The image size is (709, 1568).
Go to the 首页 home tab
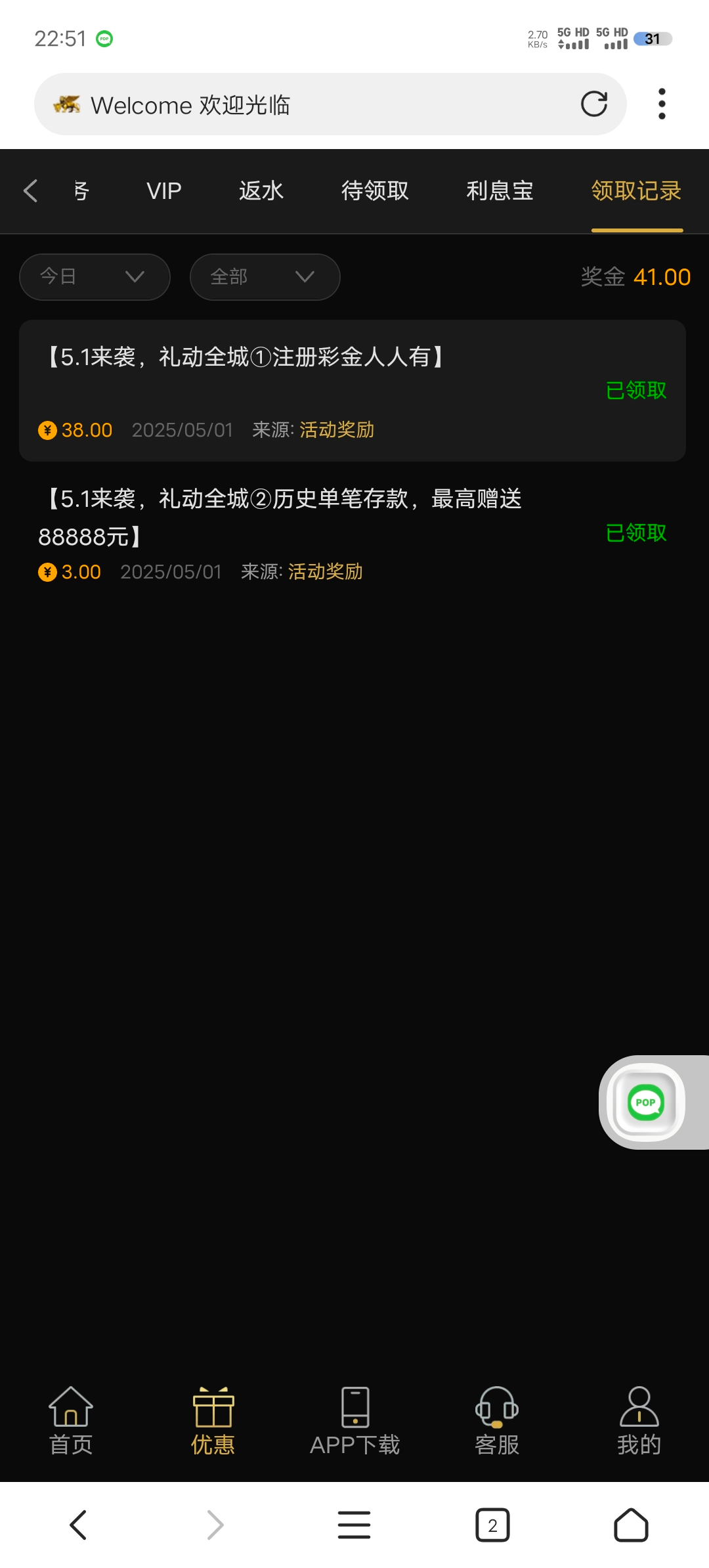coord(71,1420)
